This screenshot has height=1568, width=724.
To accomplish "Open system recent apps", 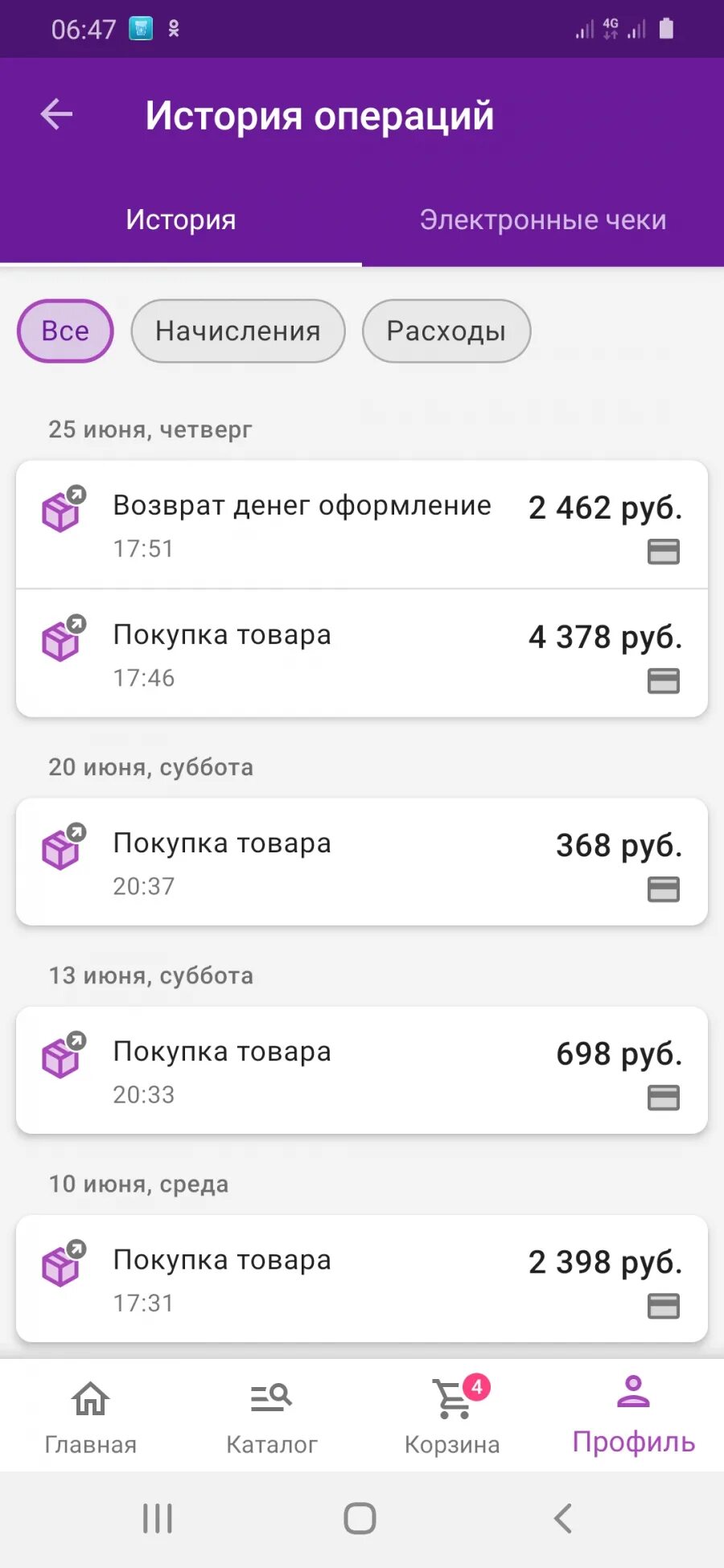I will click(158, 1518).
